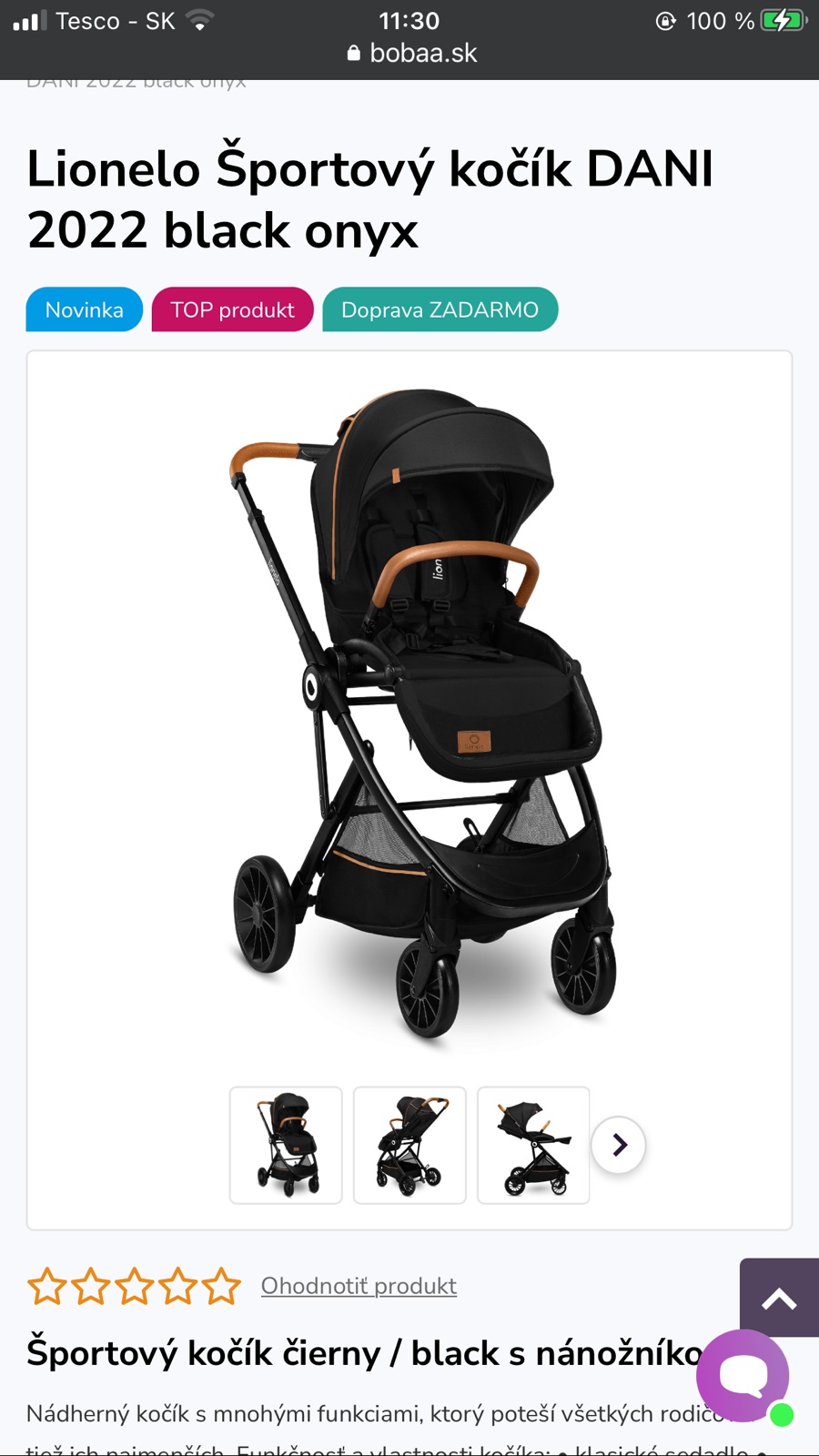Image resolution: width=819 pixels, height=1456 pixels.
Task: Open the main stroller product image
Action: click(409, 714)
